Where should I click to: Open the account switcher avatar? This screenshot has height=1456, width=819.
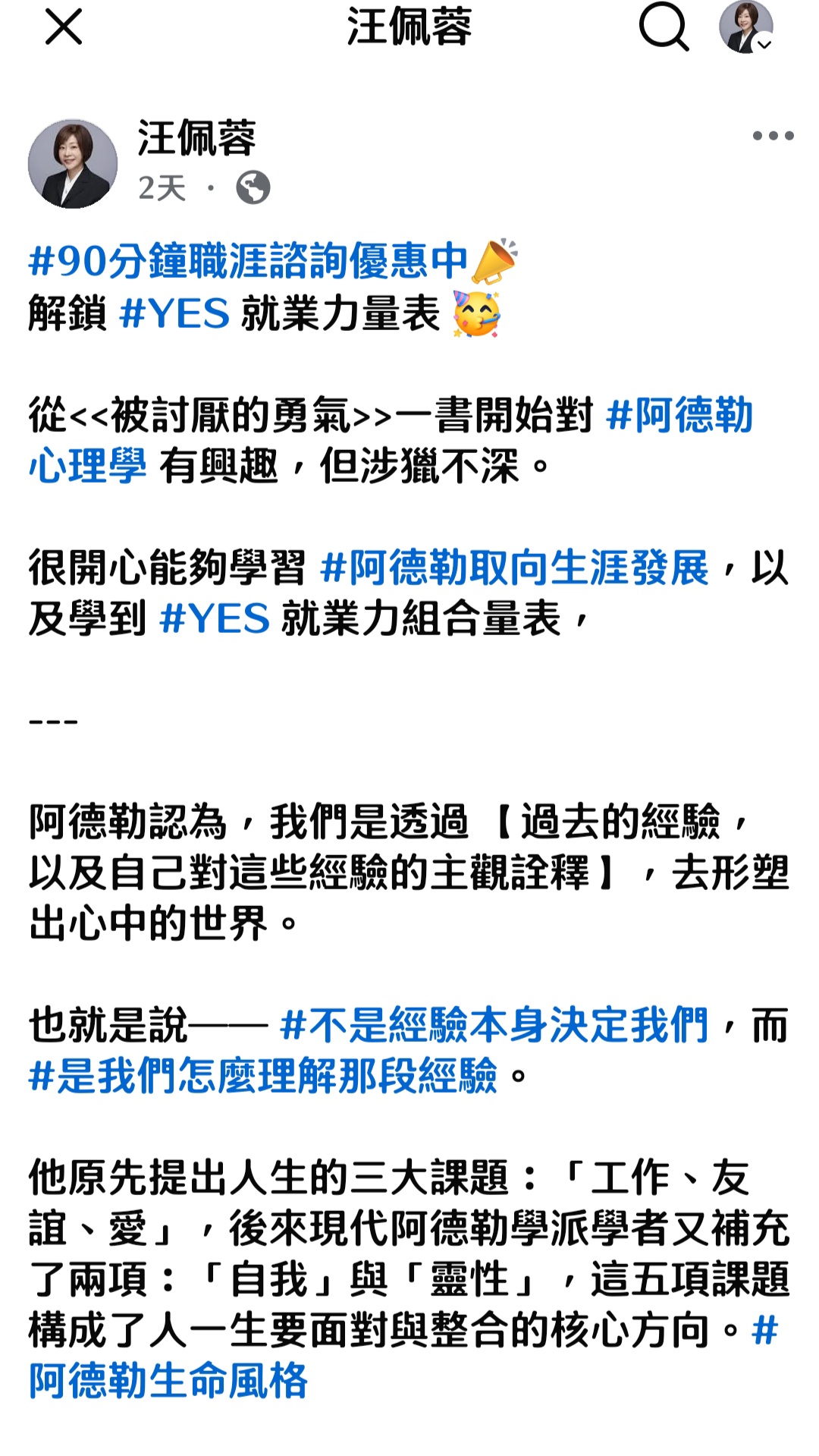746,28
